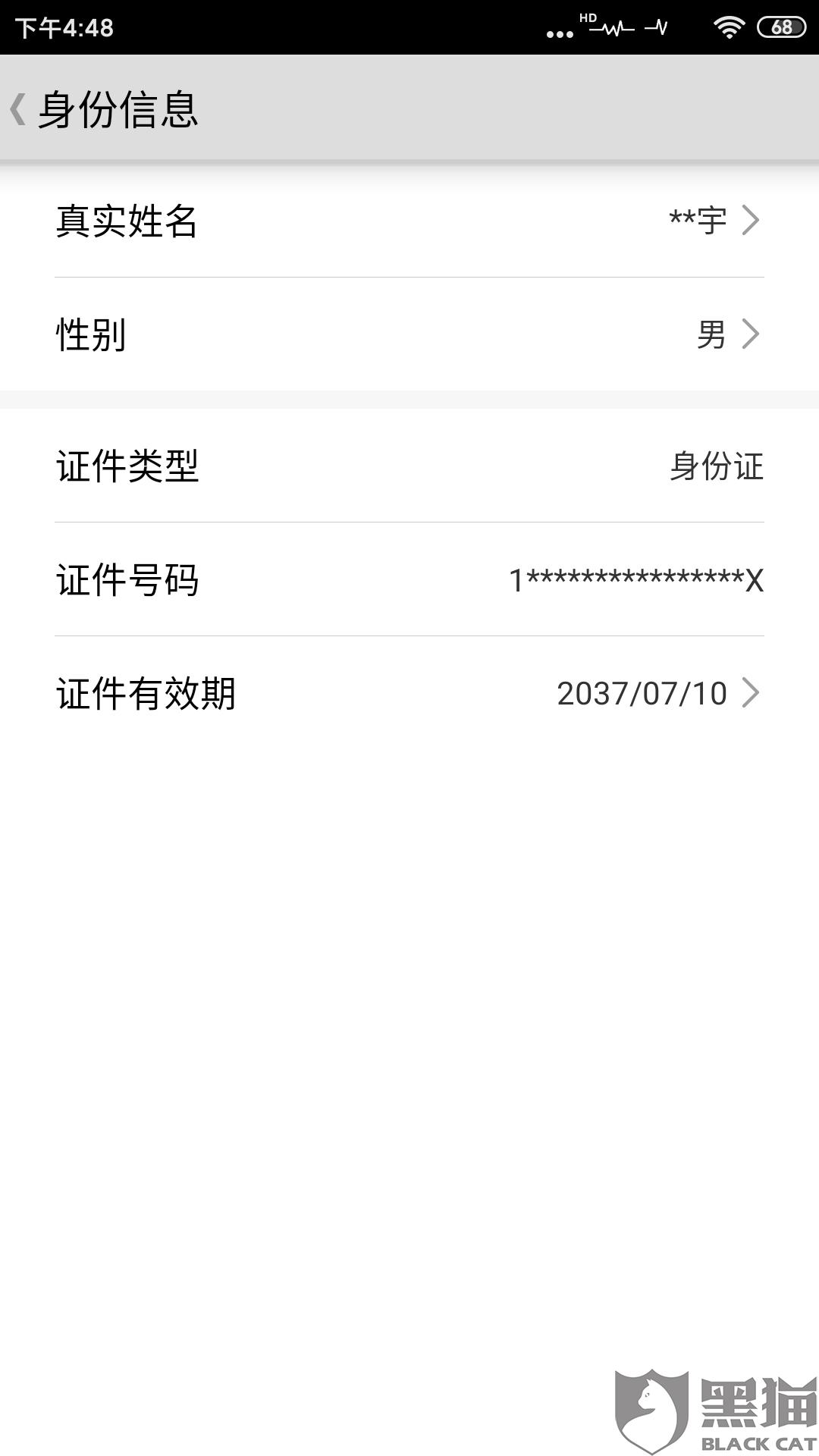Open the 性别 setting row
This screenshot has width=819, height=1456.
[x=409, y=334]
